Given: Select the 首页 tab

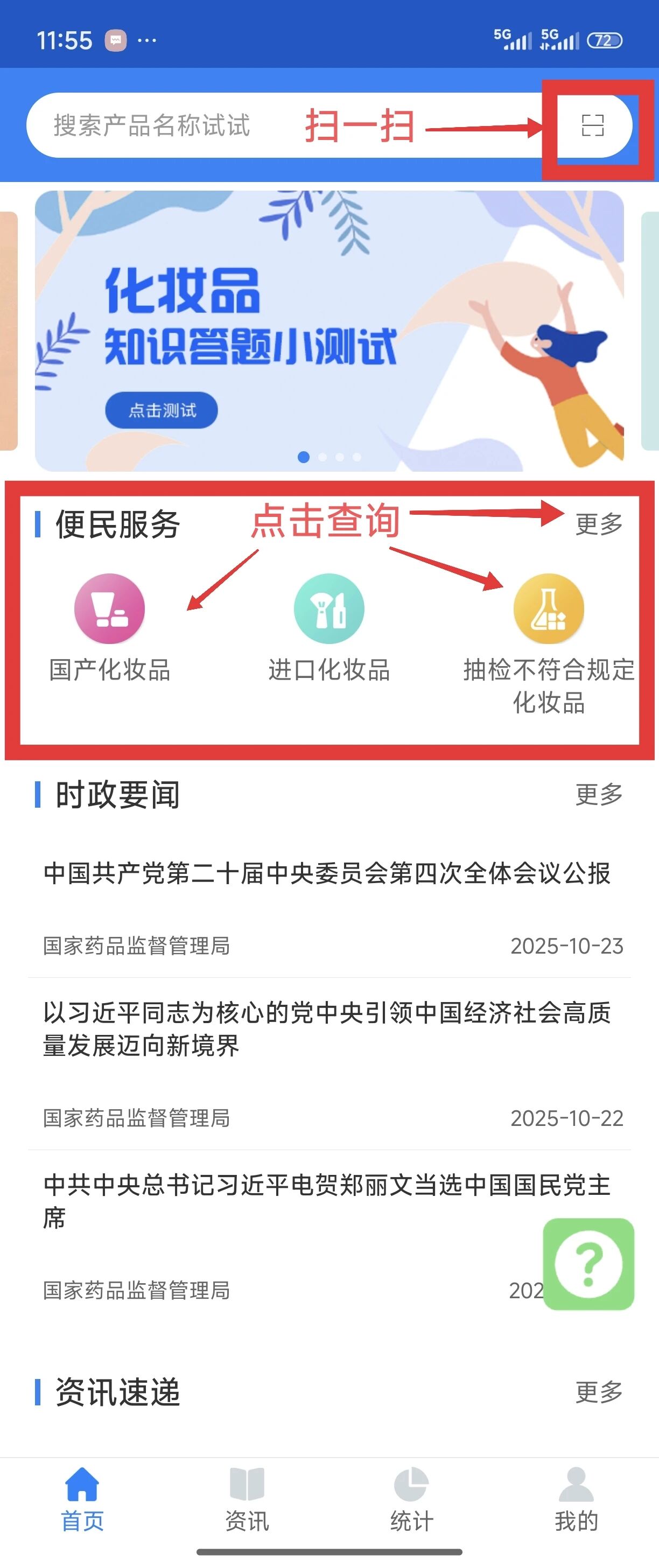Looking at the screenshot, I should tap(82, 1499).
